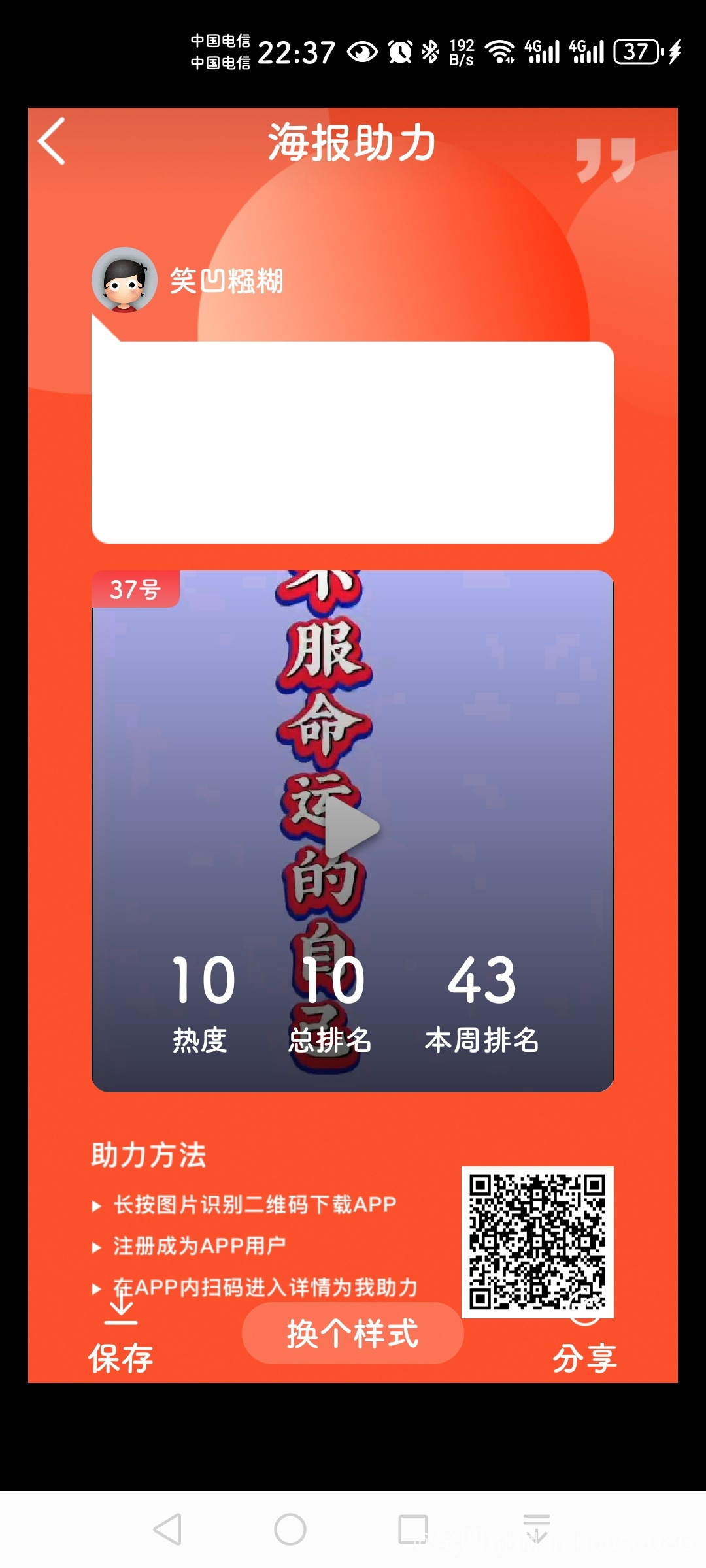Save the poster with the 保存 button
Viewport: 706px width, 1568px height.
(121, 1337)
